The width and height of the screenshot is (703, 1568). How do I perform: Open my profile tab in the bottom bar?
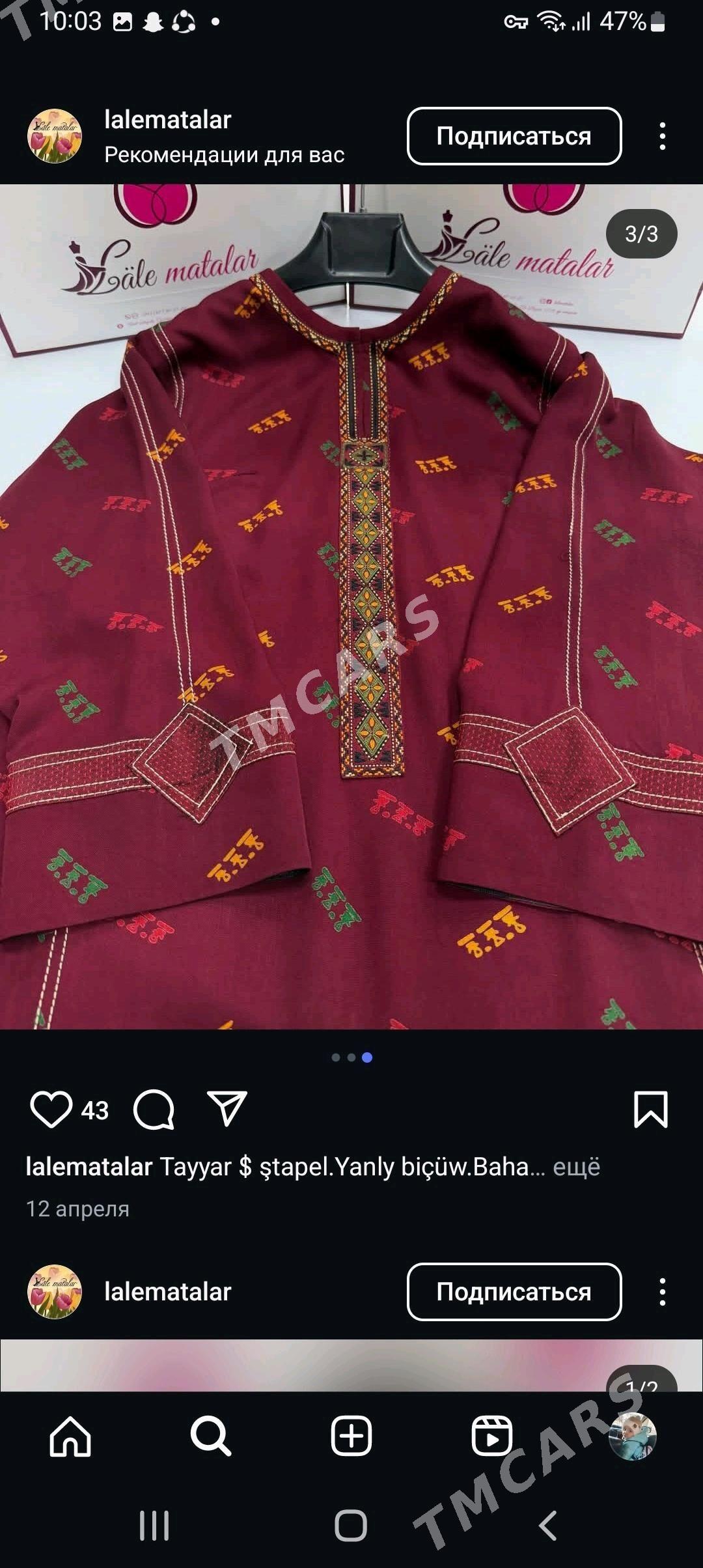633,1436
